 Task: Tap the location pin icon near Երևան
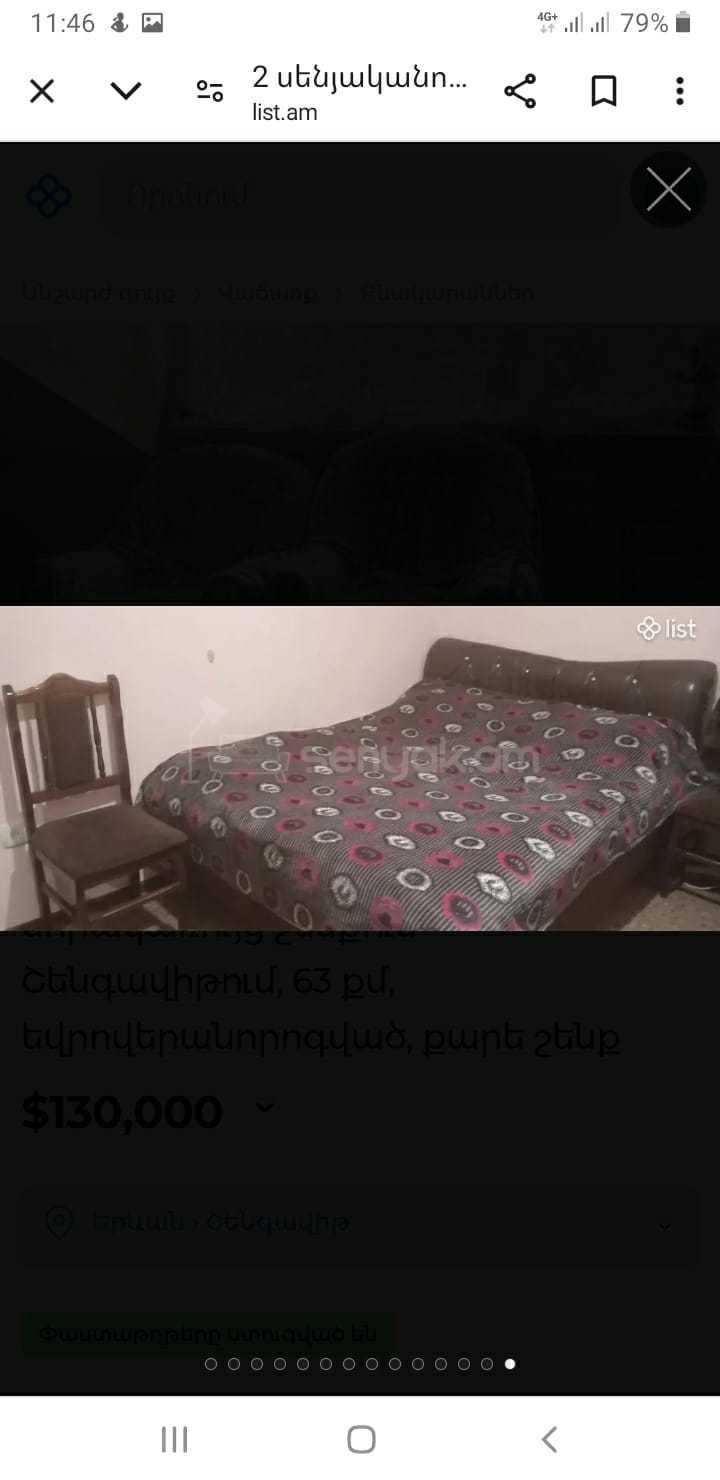click(60, 1222)
